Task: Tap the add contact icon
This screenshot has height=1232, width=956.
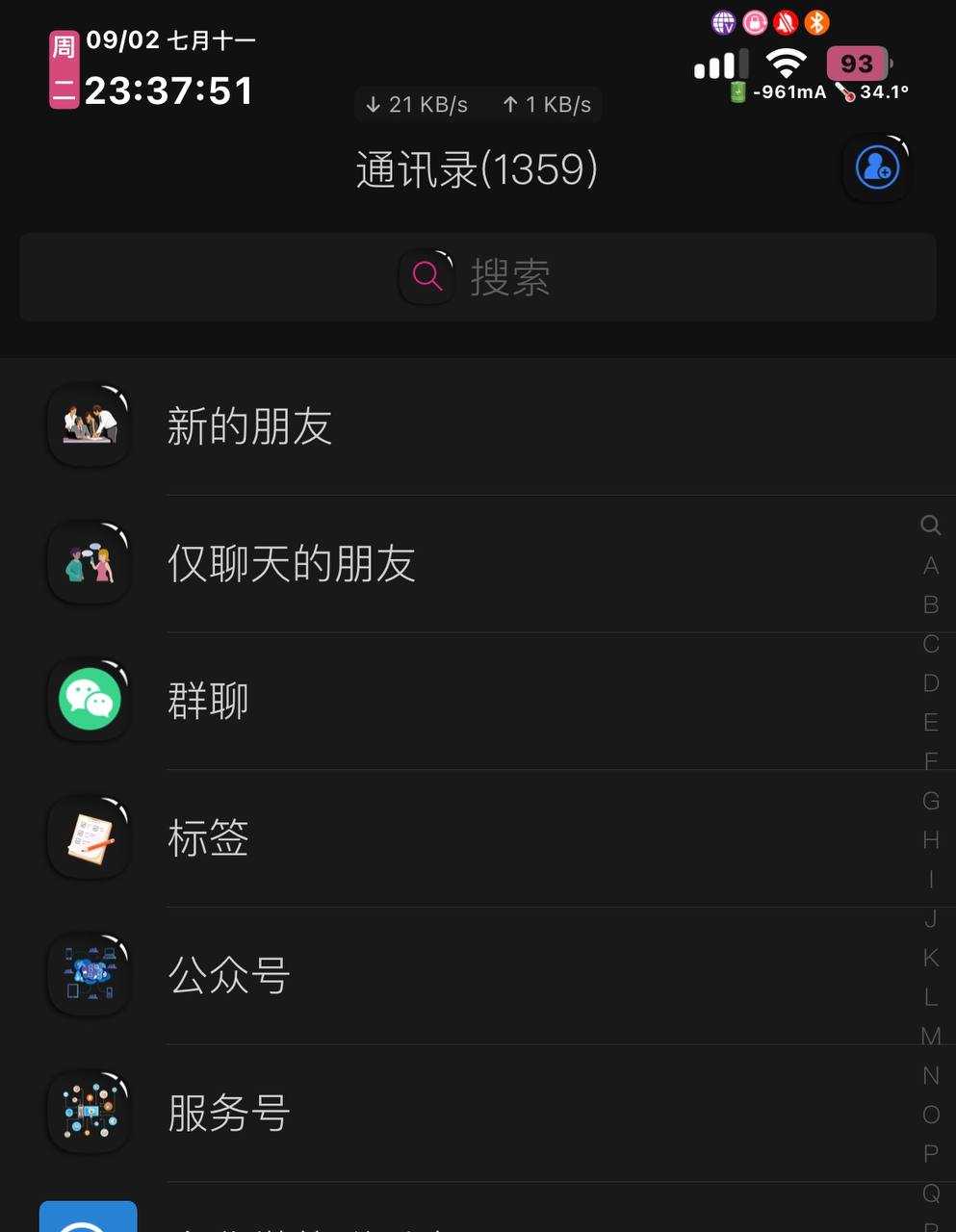Action: pos(876,168)
